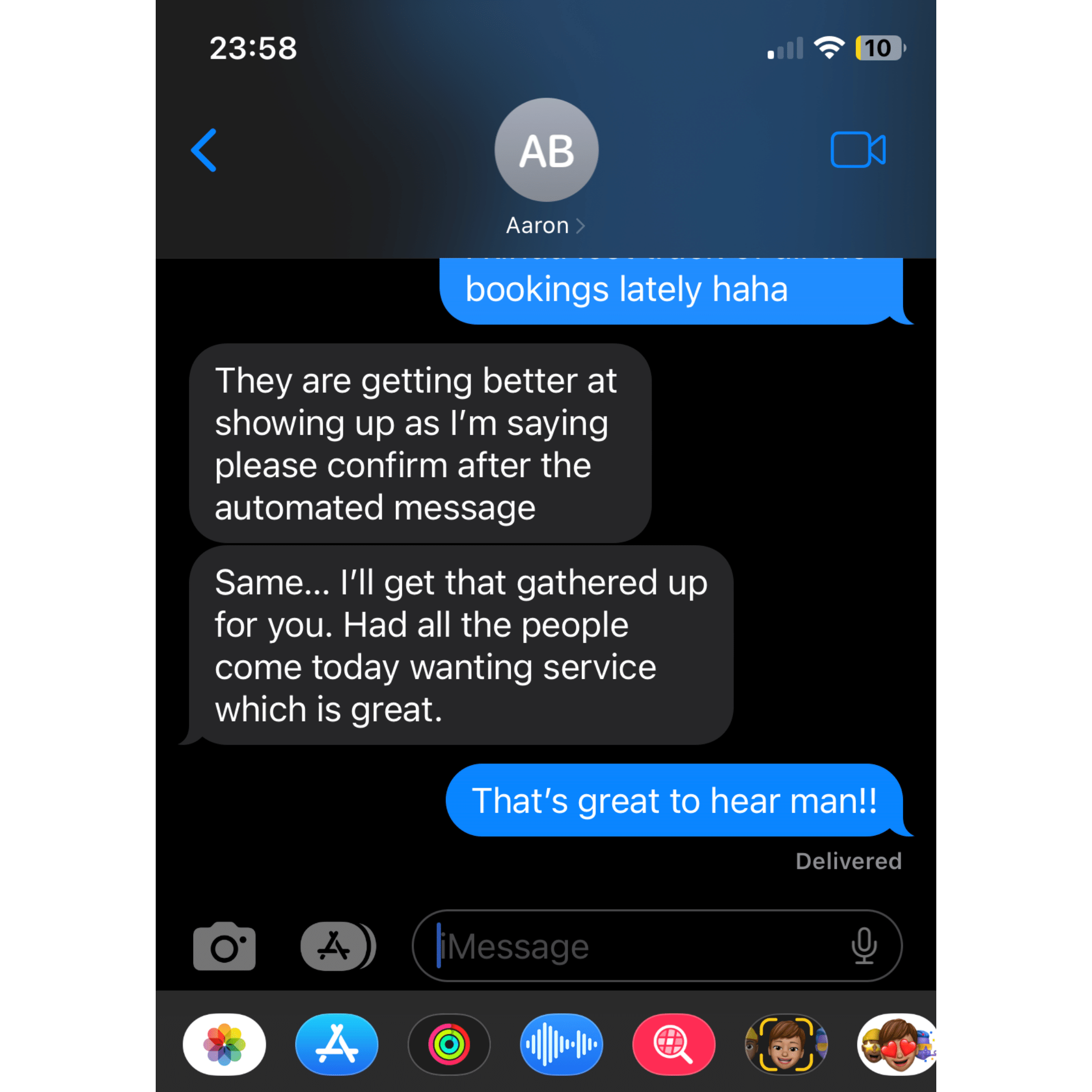This screenshot has width=1092, height=1092.
Task: Start a FaceTime video call with Aaron
Action: point(857,150)
